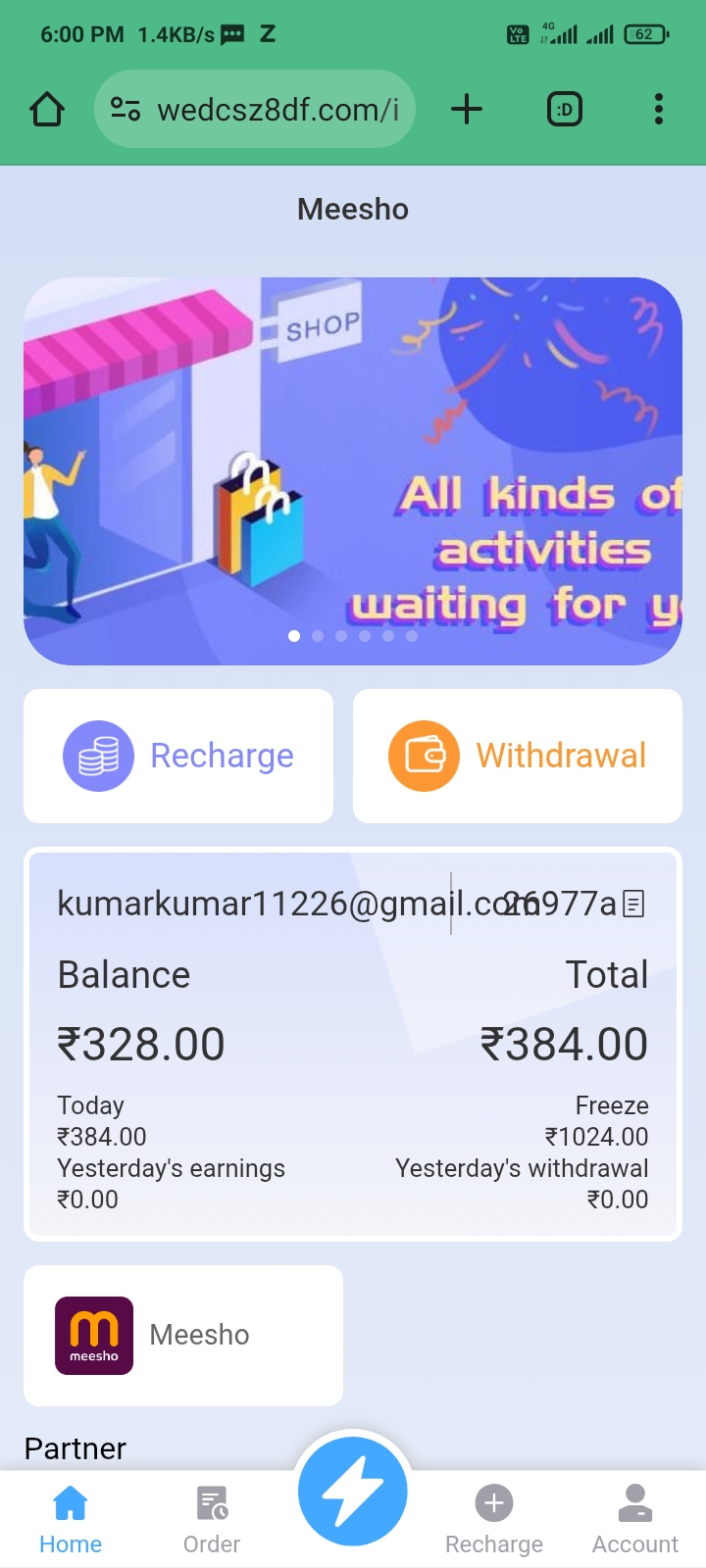Open the browser overflow menu

click(658, 109)
